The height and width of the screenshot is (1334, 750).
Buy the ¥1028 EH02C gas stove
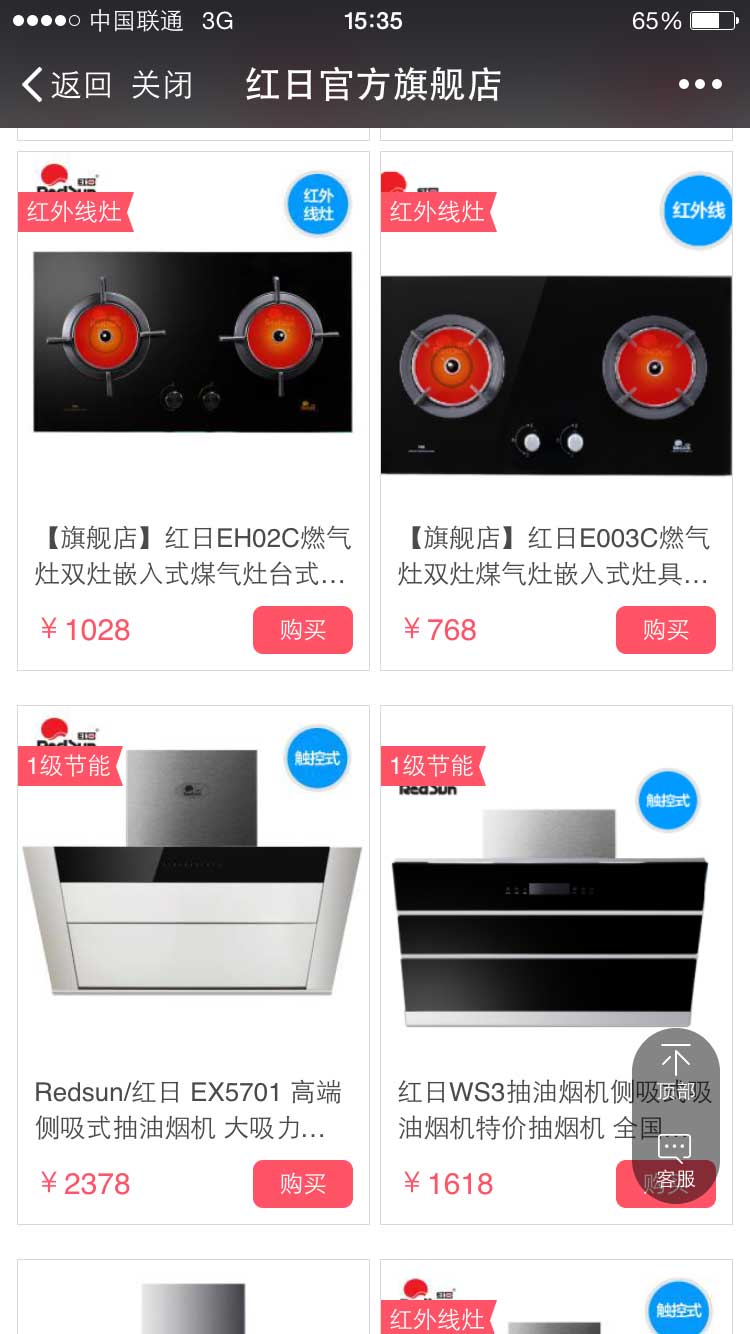302,630
